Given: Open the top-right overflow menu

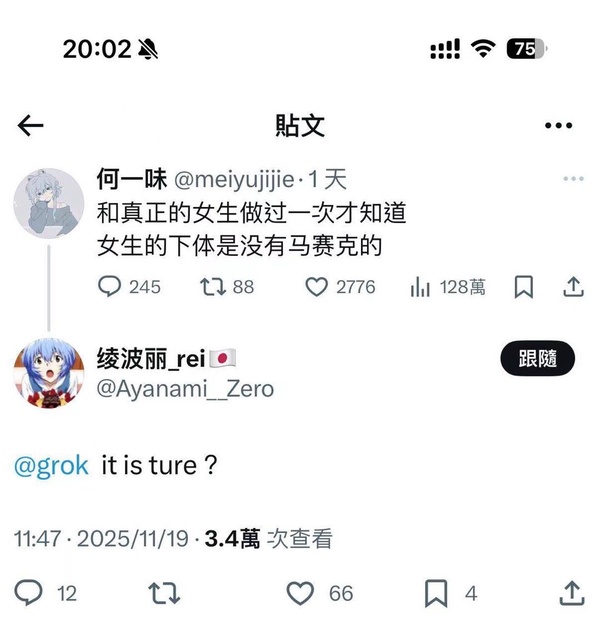Looking at the screenshot, I should pos(558,126).
